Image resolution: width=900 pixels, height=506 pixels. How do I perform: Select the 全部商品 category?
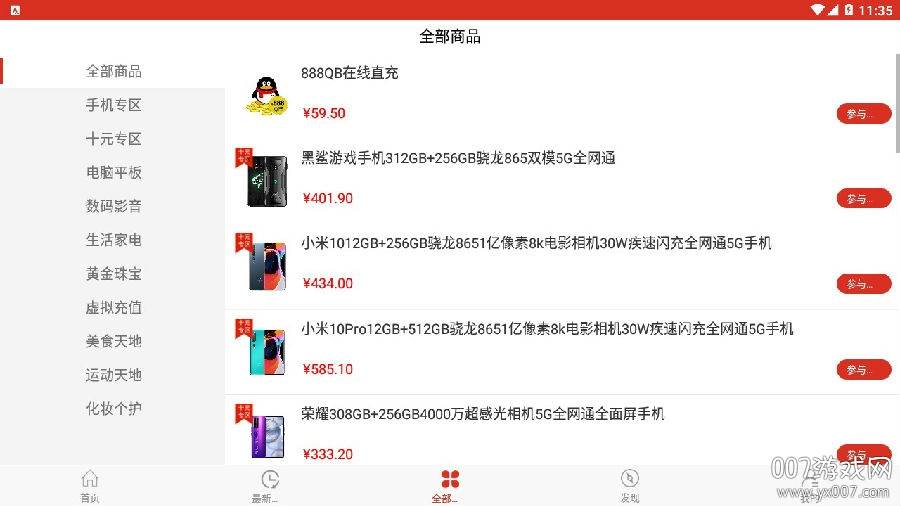coord(113,71)
